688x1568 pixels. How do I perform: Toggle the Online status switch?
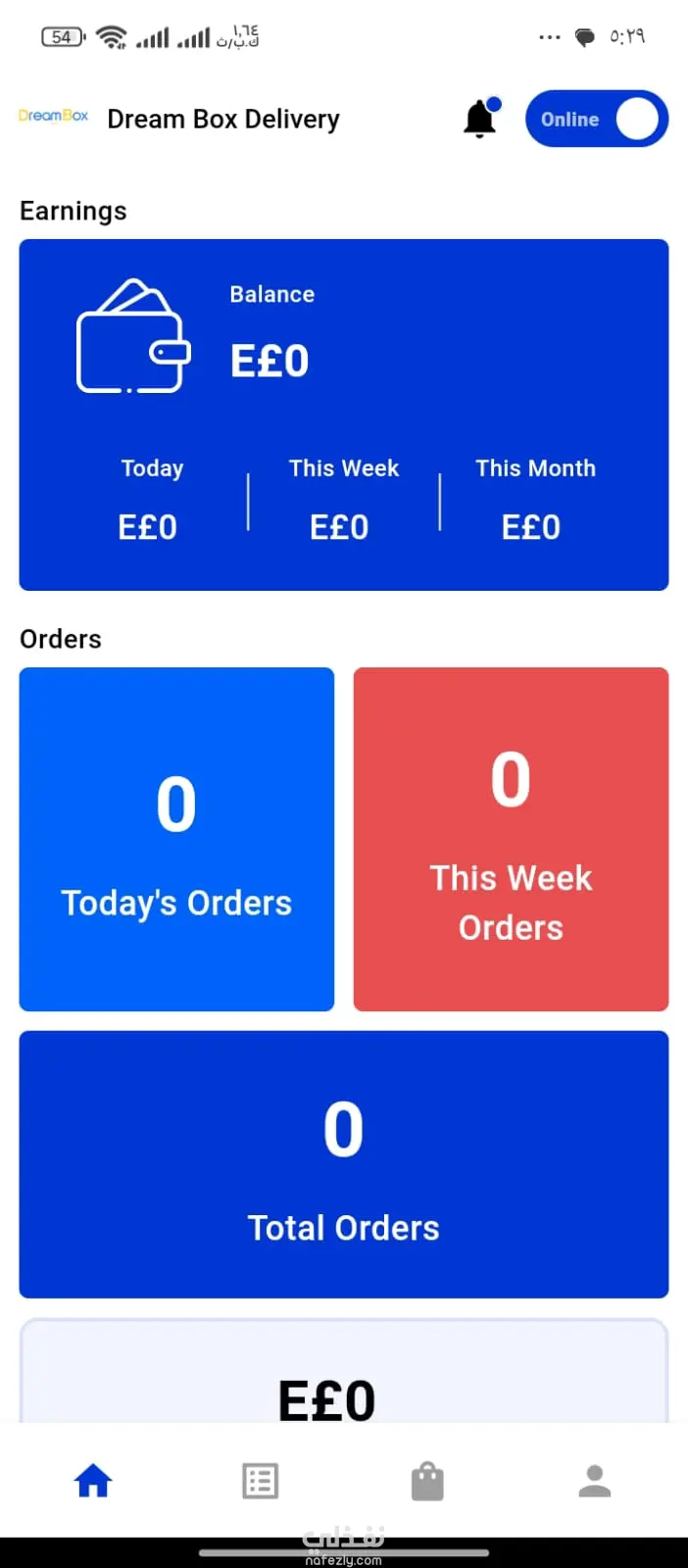(x=596, y=120)
